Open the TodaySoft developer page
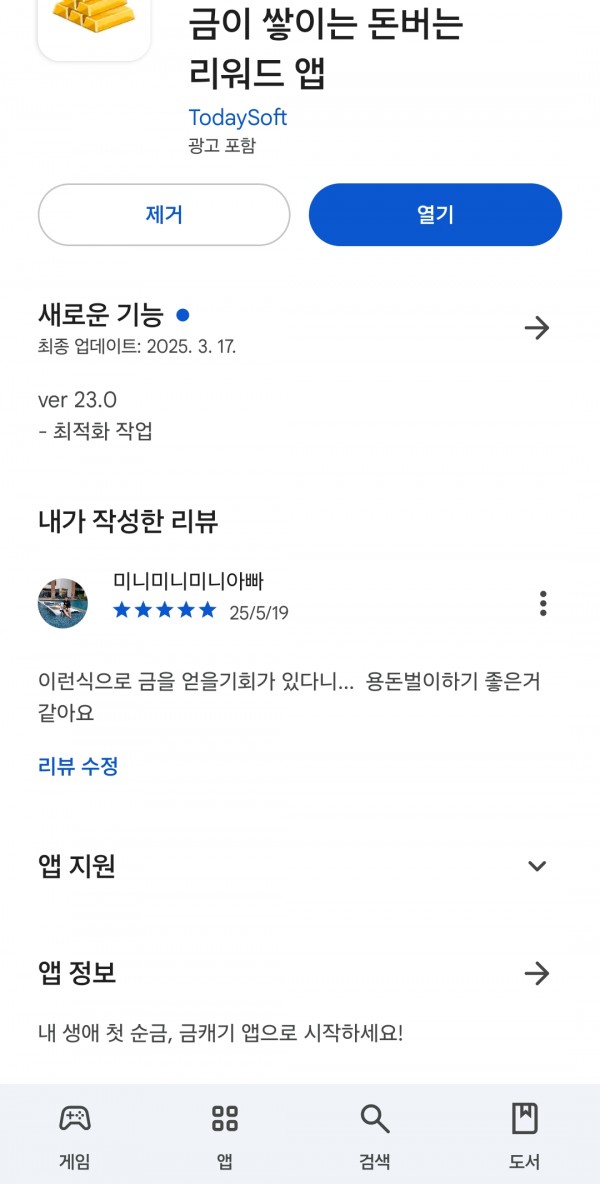Screen dimensions: 600x1184 (x=238, y=118)
